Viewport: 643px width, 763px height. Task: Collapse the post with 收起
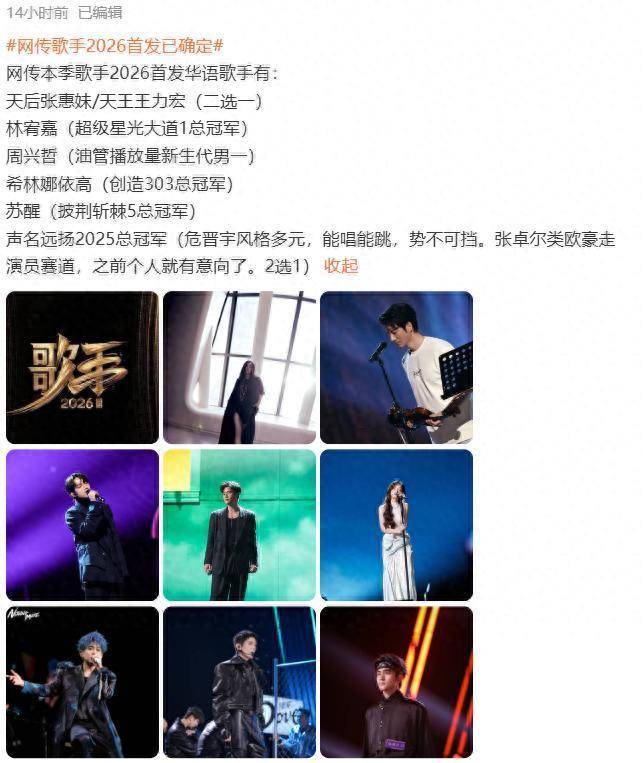click(x=341, y=266)
